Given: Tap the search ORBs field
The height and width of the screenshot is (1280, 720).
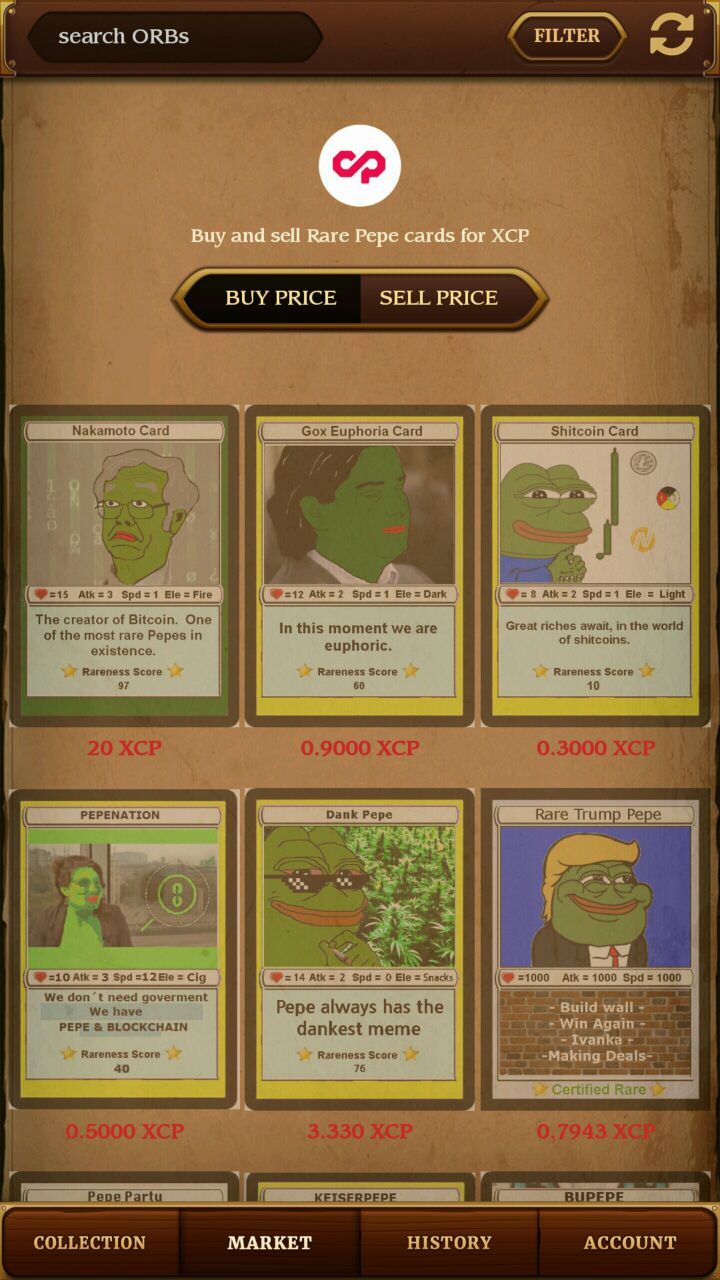Looking at the screenshot, I should [x=175, y=37].
